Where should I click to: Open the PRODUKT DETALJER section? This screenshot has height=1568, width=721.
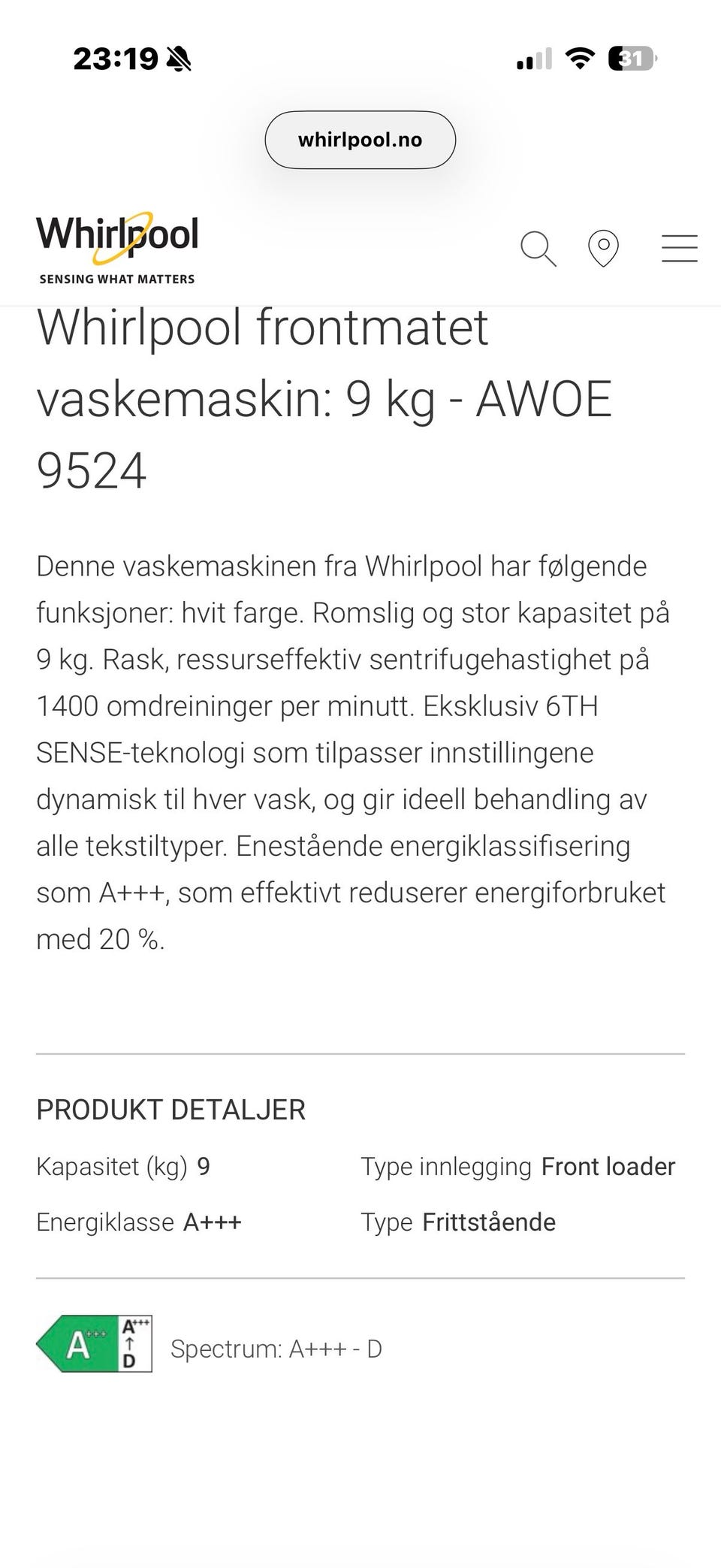tap(170, 1109)
